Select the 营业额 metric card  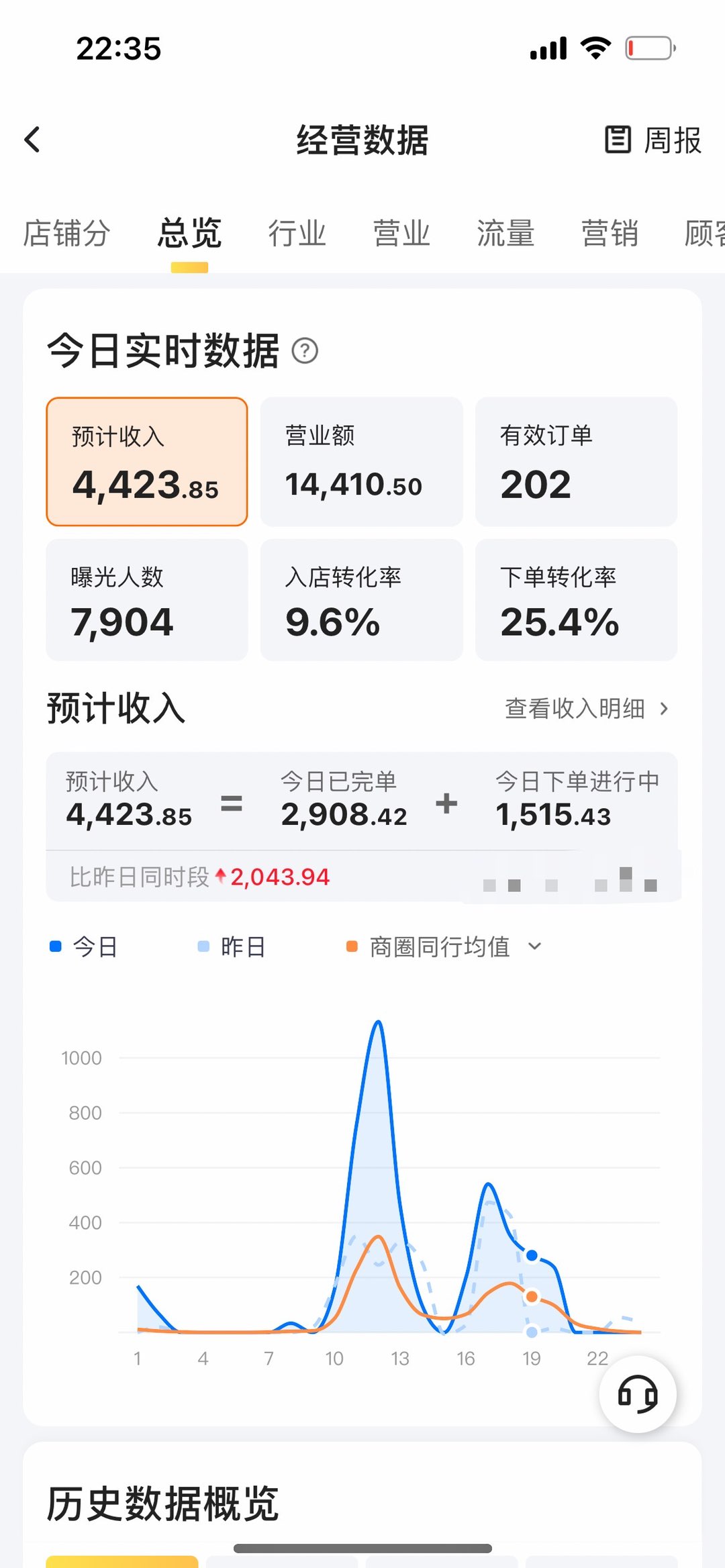point(361,462)
